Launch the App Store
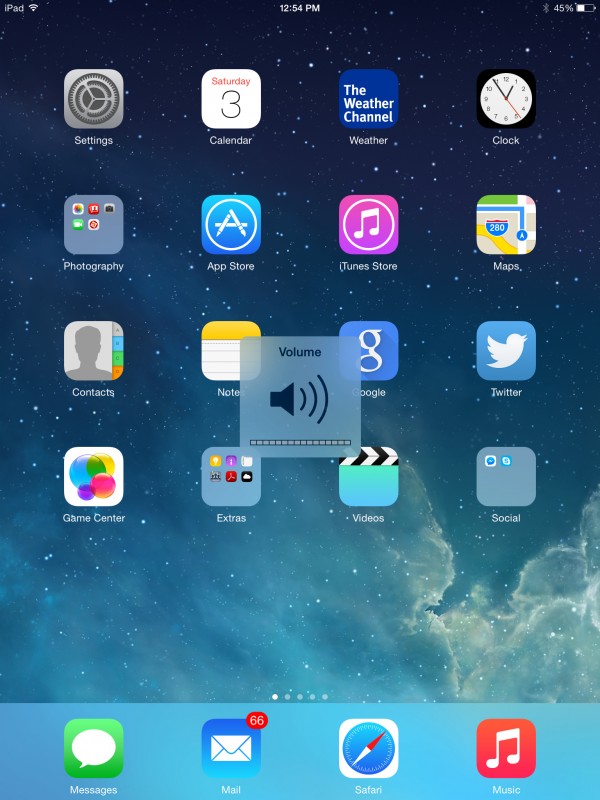The image size is (600, 800). tap(231, 225)
